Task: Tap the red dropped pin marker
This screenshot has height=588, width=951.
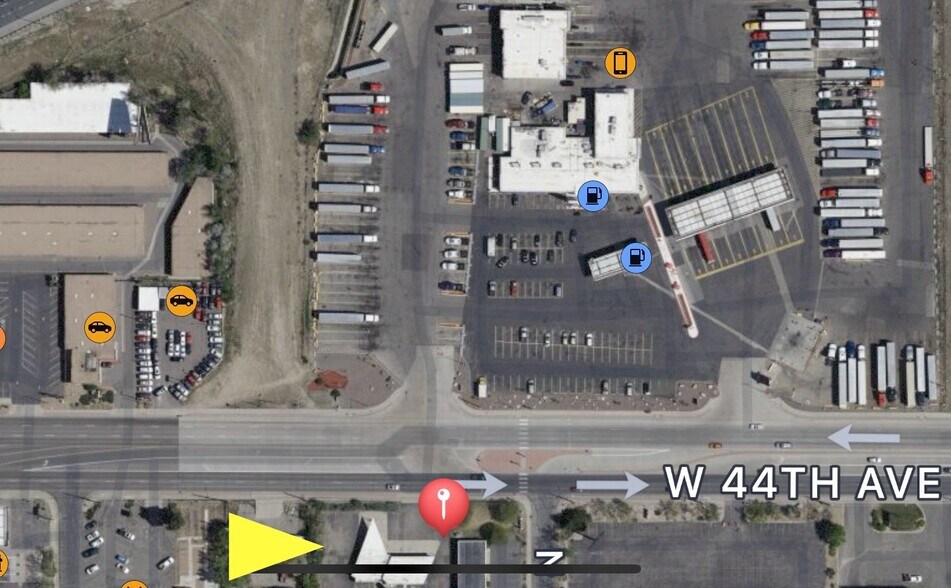Action: [x=444, y=504]
